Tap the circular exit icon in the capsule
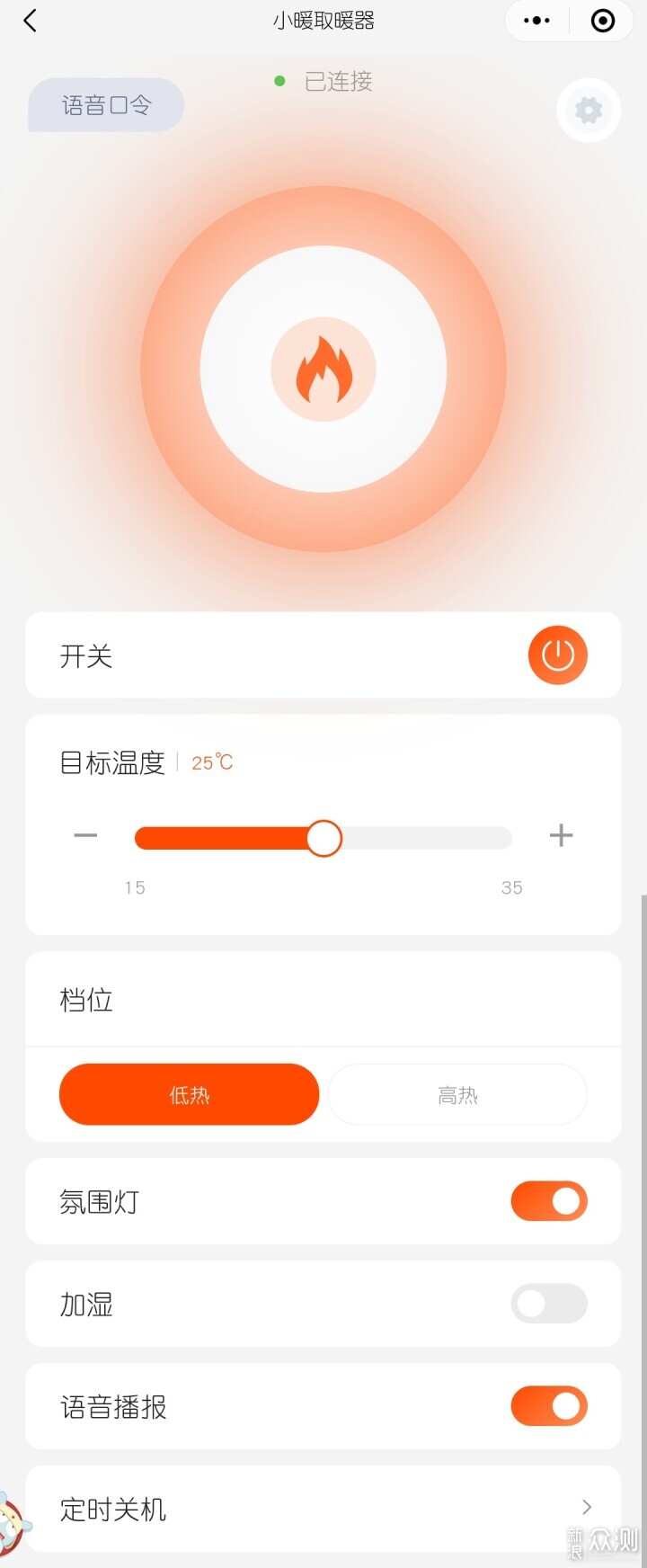This screenshot has width=647, height=1568. [602, 20]
